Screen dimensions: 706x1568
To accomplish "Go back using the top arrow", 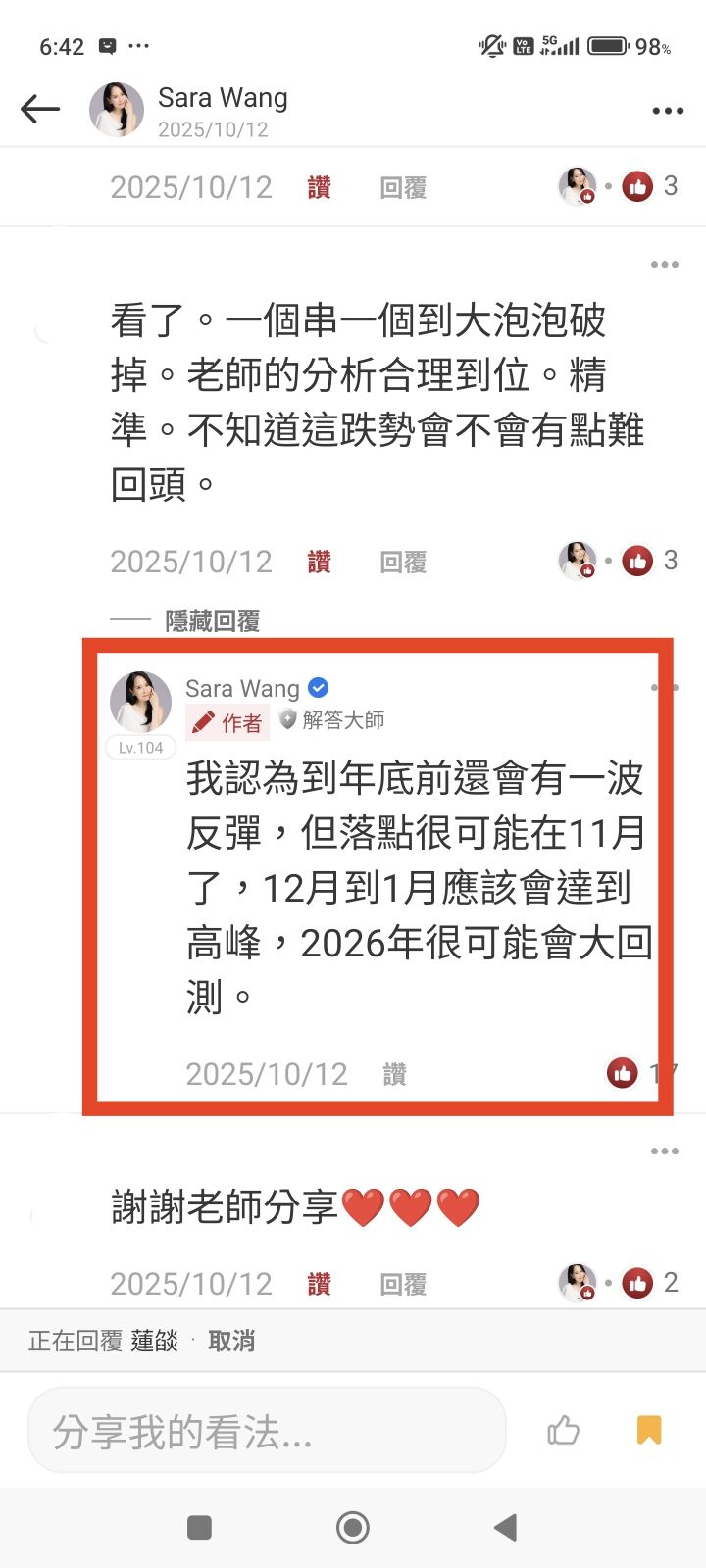I will click(40, 109).
